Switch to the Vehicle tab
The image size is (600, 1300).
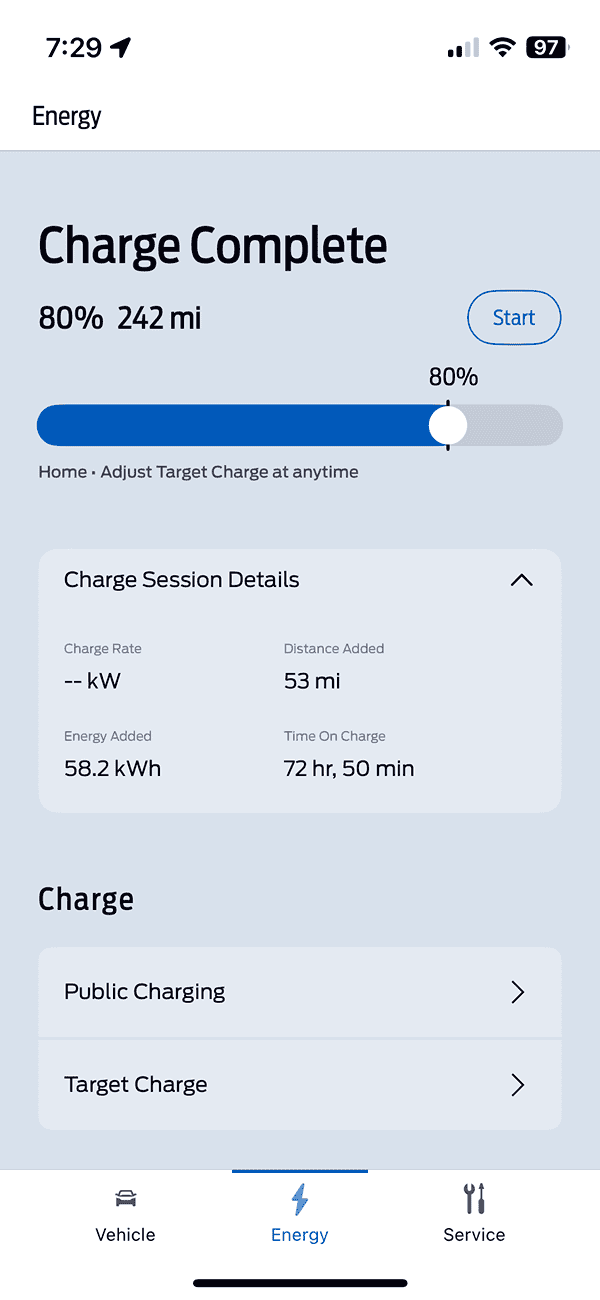125,1214
